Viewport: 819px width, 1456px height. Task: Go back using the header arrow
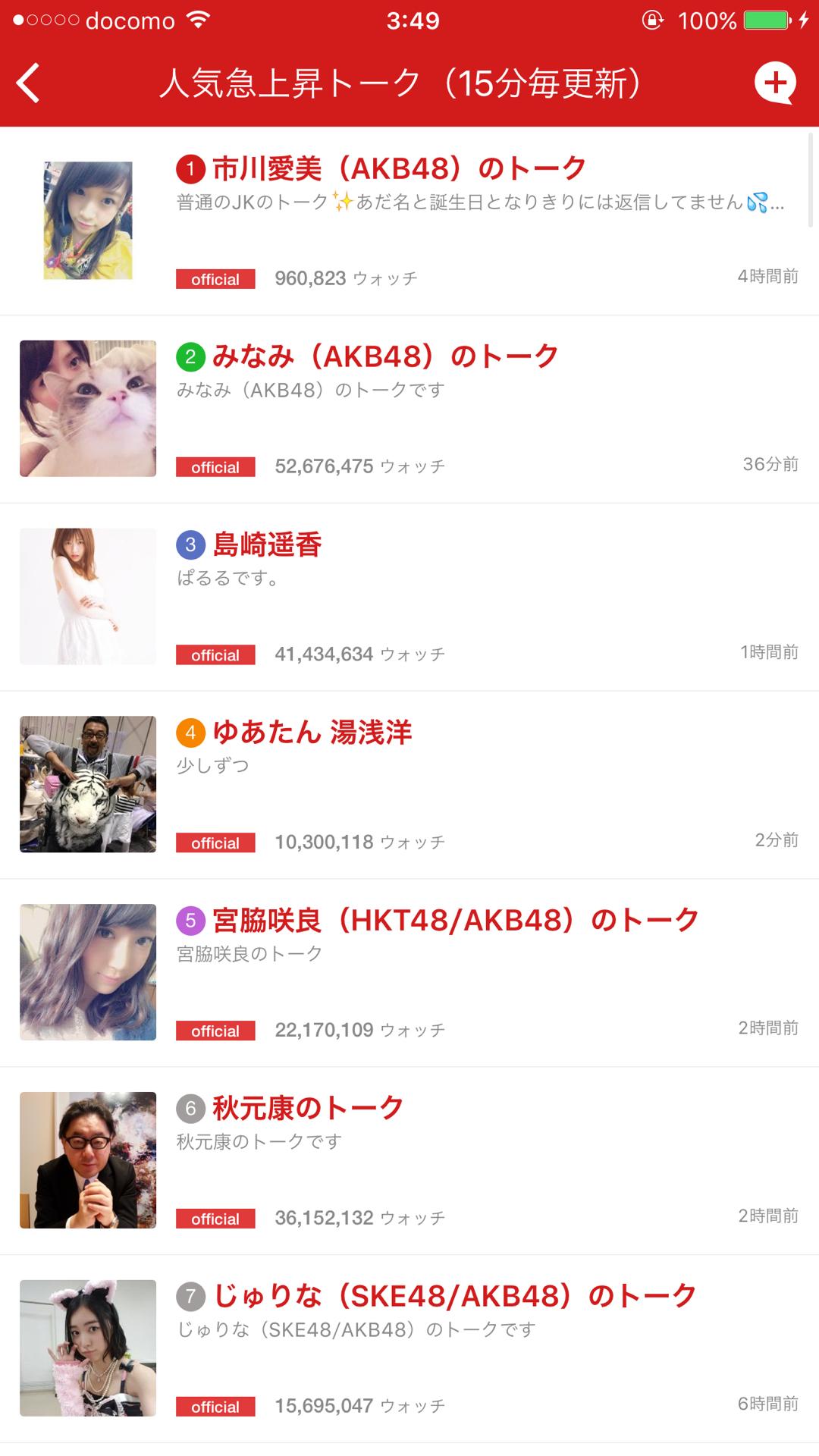pos(29,83)
